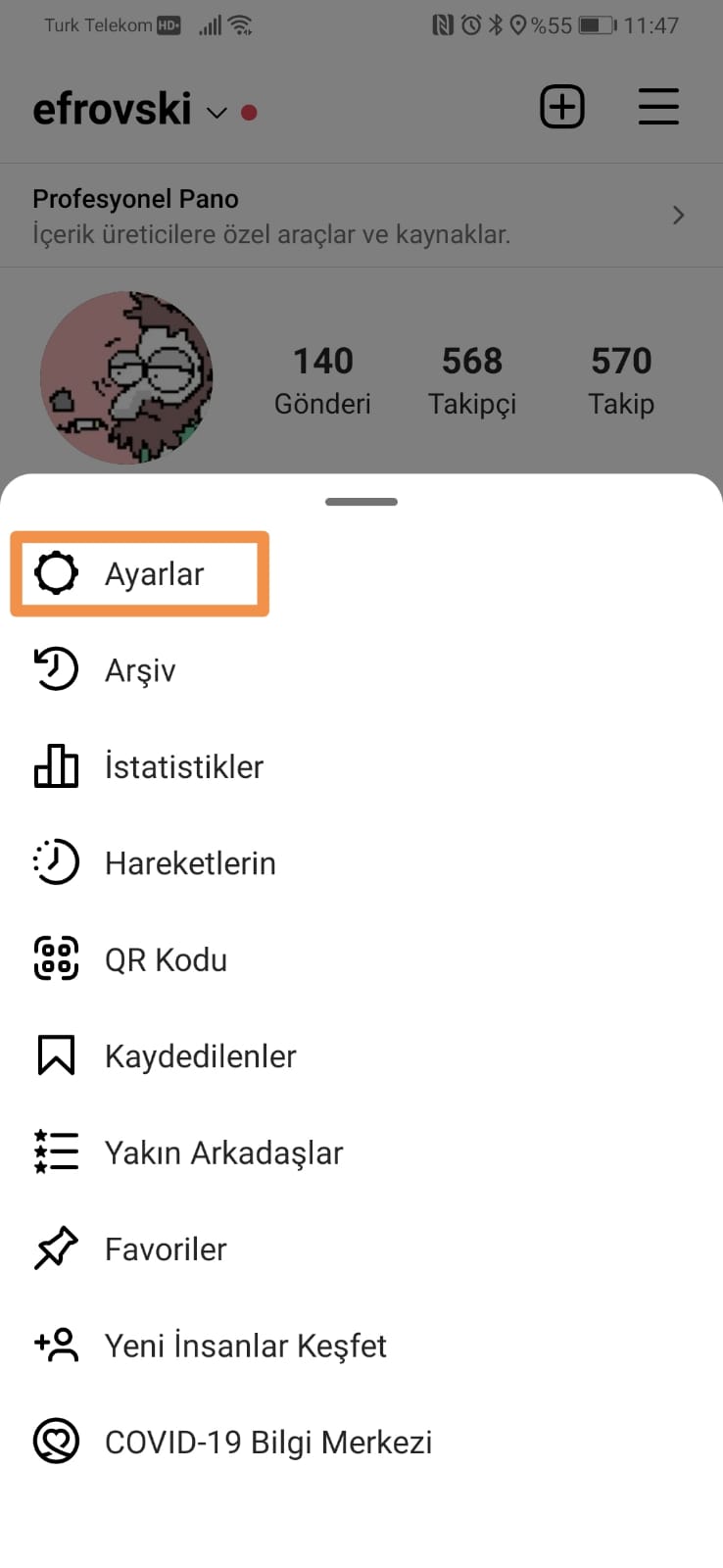The height and width of the screenshot is (1568, 723).
Task: Select Yakın Arkadaşlar close friends icon
Action: [56, 1151]
